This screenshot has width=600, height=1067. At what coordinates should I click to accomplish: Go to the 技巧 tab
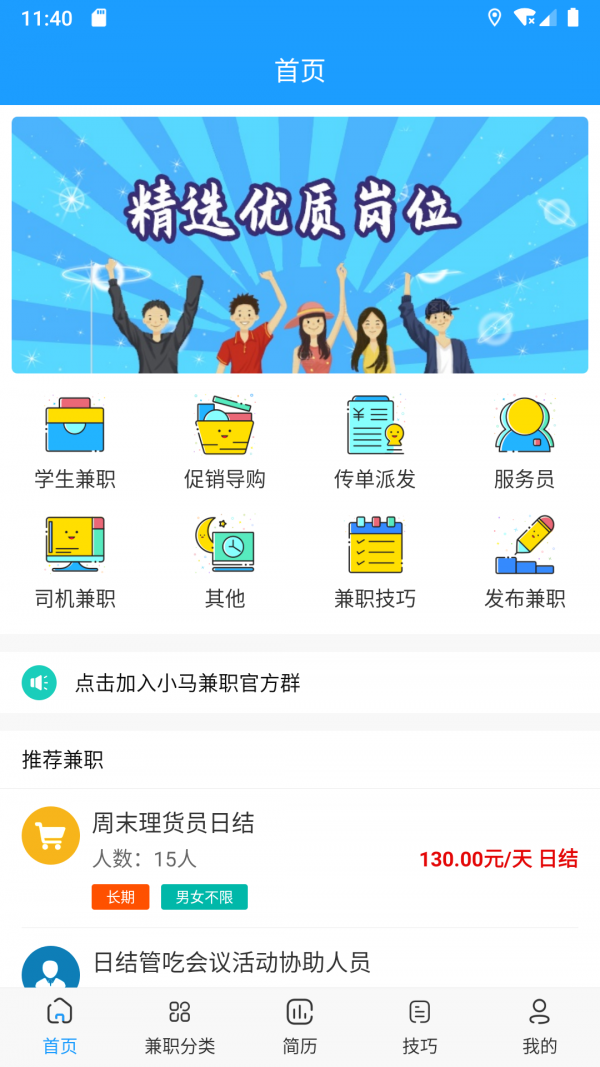point(420,1027)
